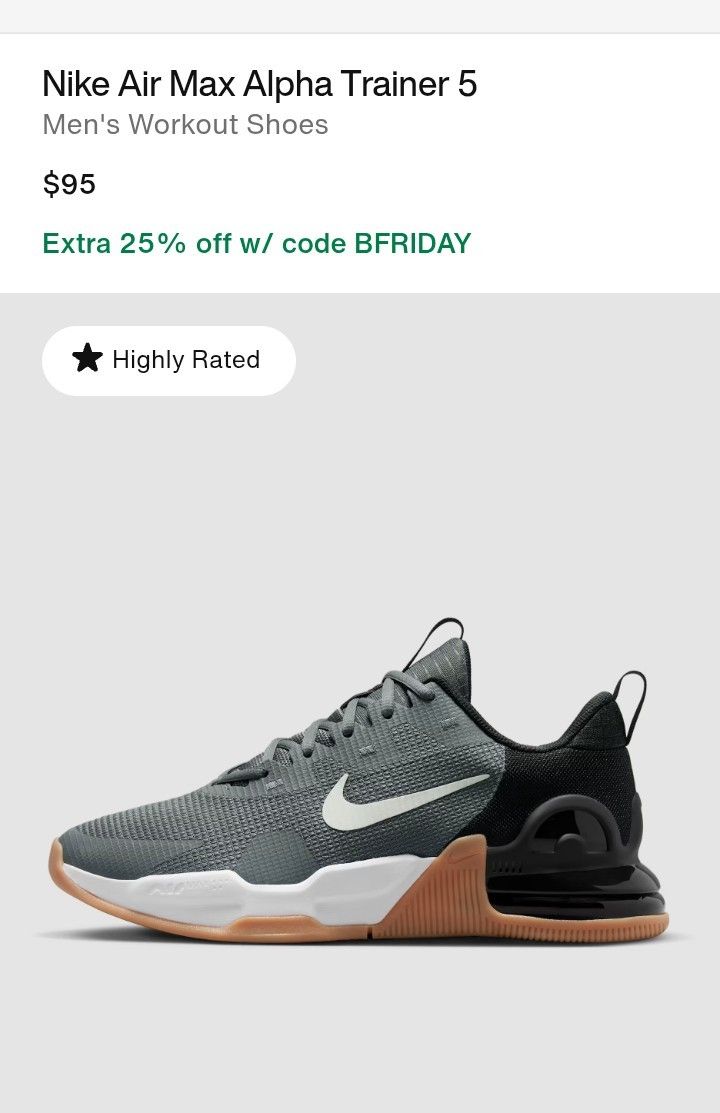Select the price shown below the subtitle
Viewport: 720px width, 1113px height.
coord(68,184)
